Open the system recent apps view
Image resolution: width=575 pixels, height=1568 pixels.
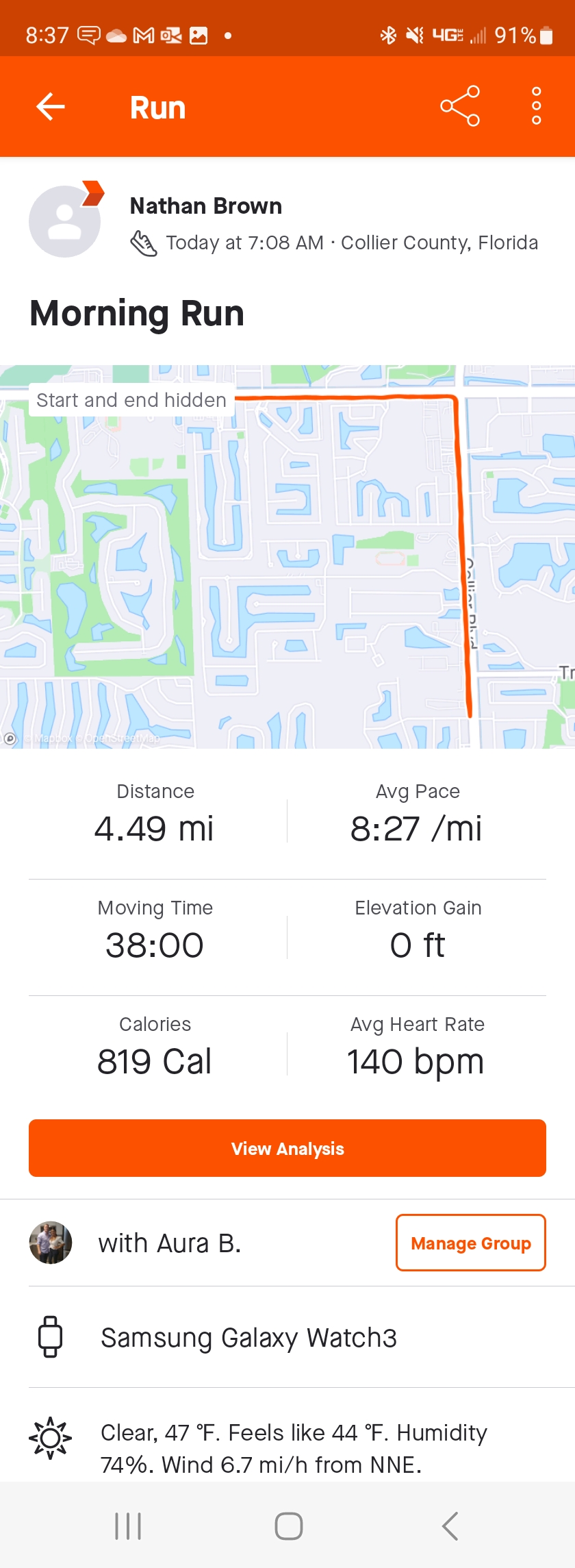coord(128,1526)
